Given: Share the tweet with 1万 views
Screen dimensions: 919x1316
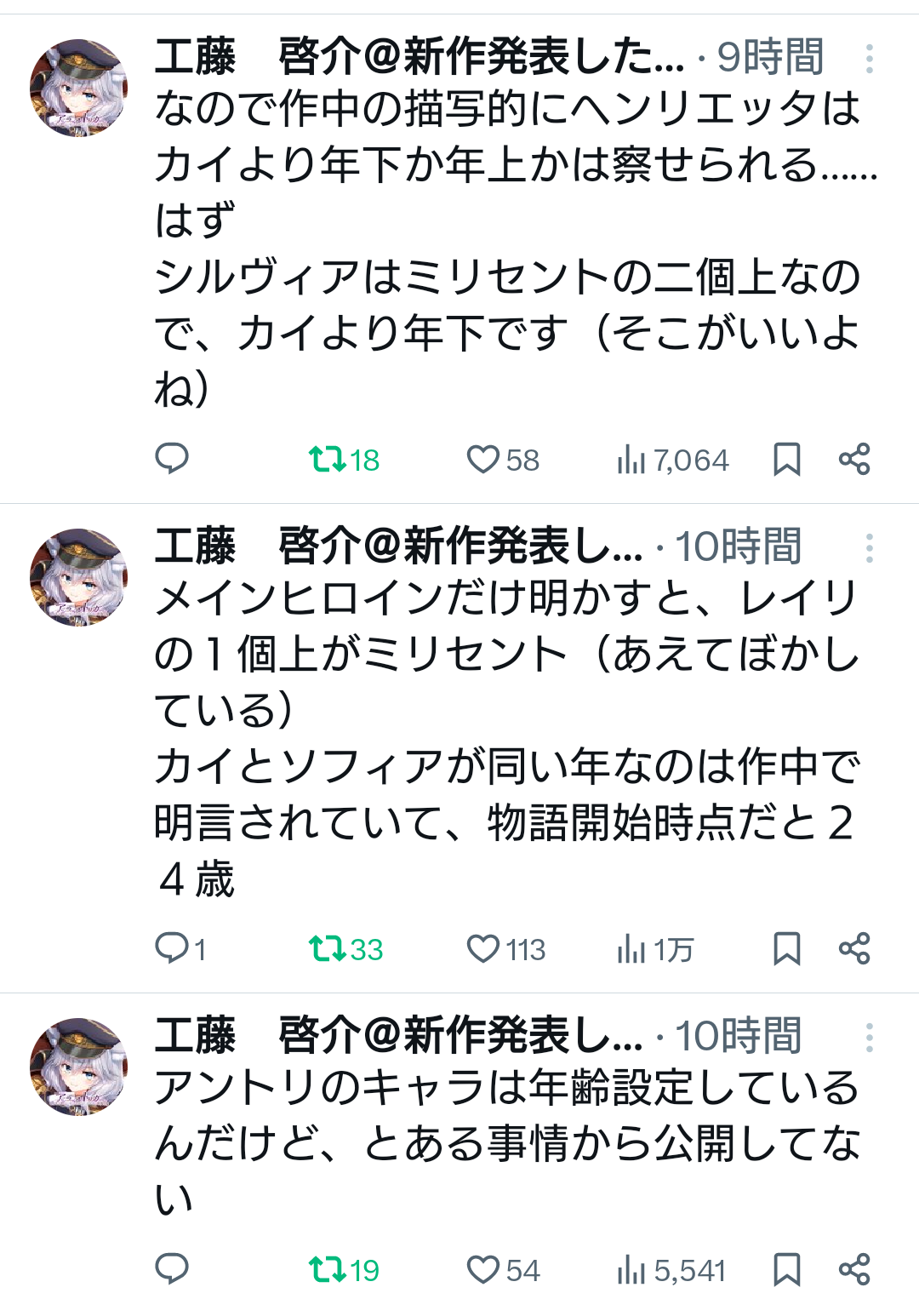Looking at the screenshot, I should pos(854,948).
